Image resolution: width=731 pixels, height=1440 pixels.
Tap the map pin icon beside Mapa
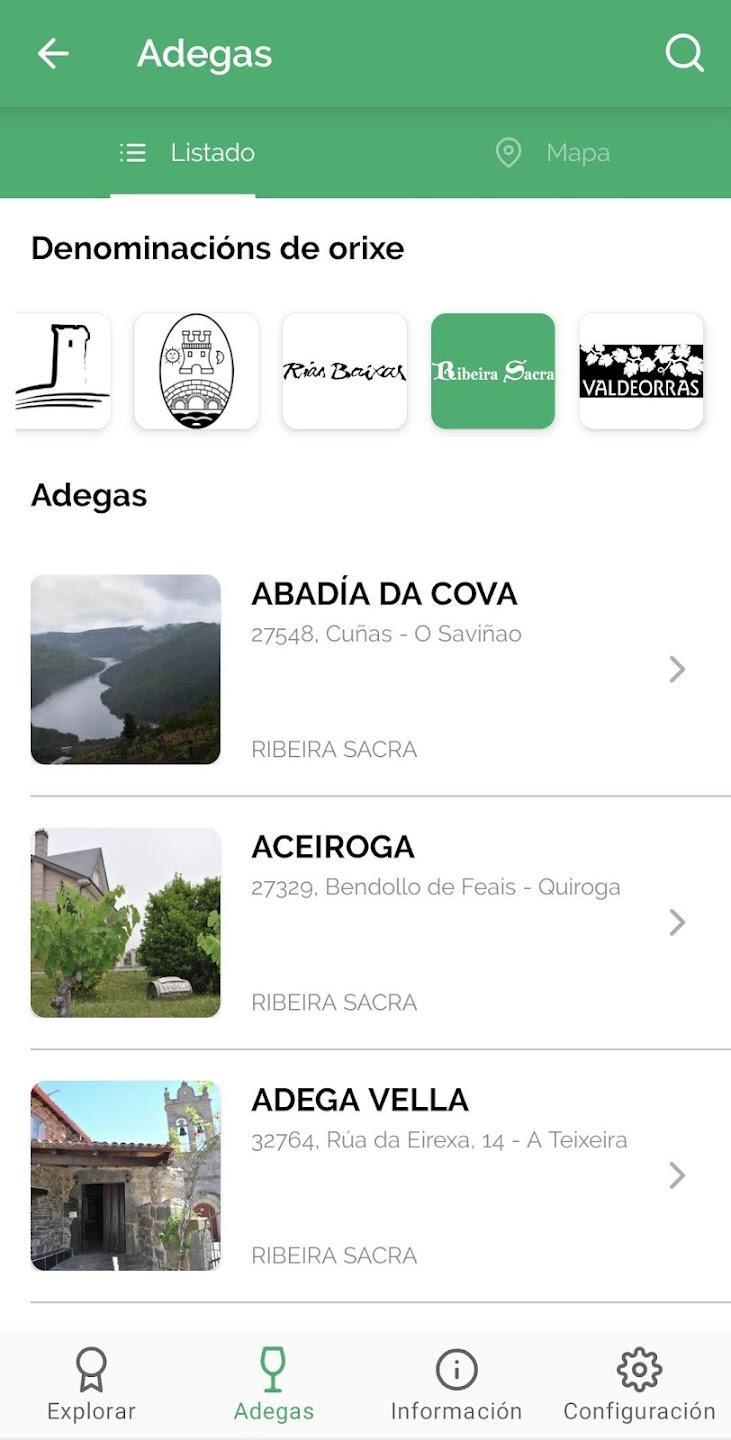click(x=509, y=153)
